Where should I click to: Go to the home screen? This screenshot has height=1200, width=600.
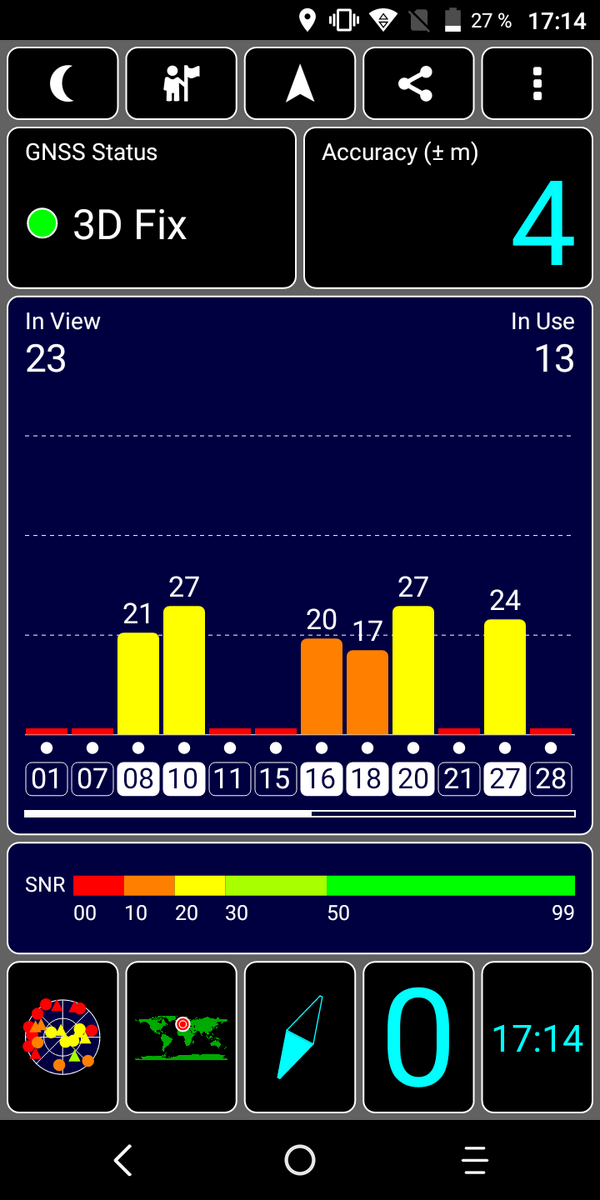click(300, 1160)
